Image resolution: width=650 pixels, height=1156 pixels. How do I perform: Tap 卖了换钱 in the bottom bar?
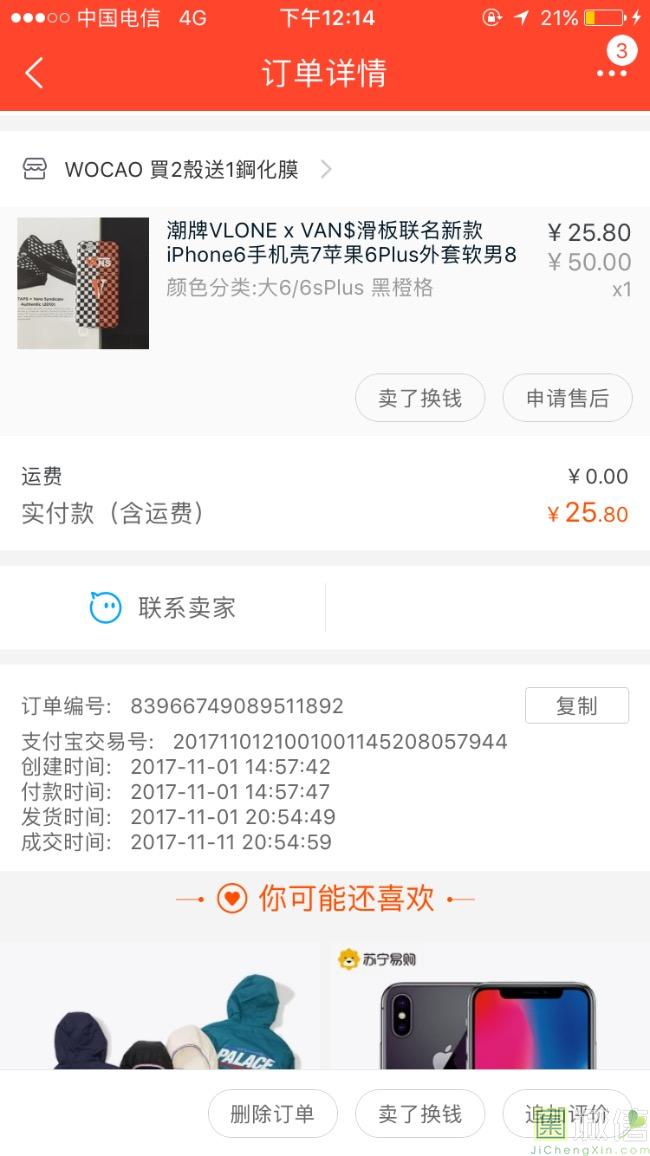click(x=420, y=1114)
